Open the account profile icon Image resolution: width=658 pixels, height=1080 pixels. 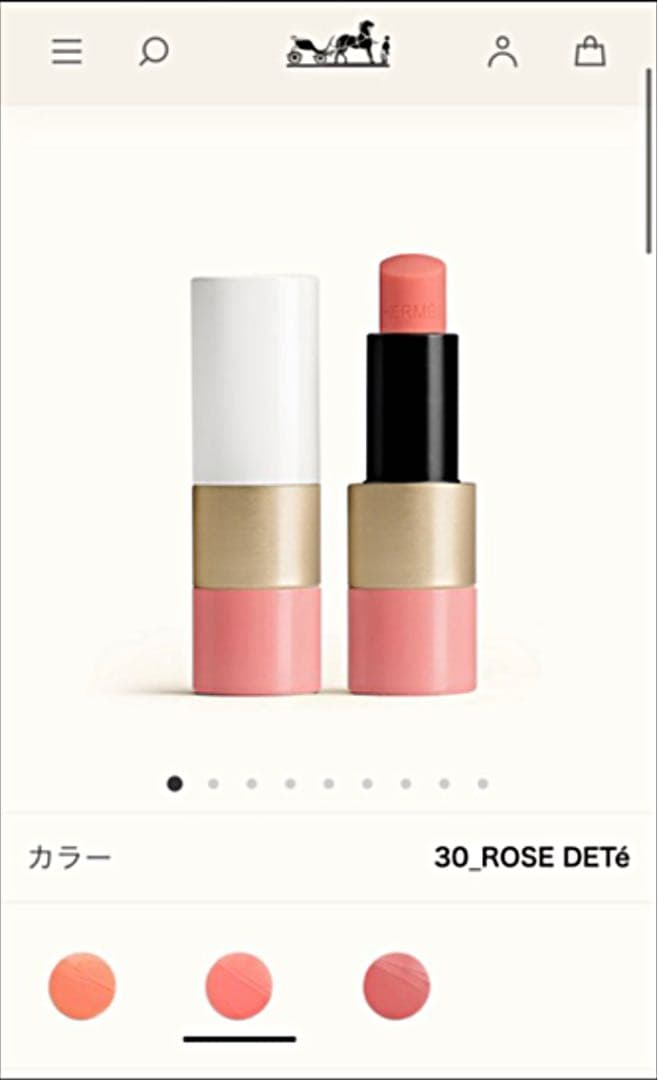503,51
